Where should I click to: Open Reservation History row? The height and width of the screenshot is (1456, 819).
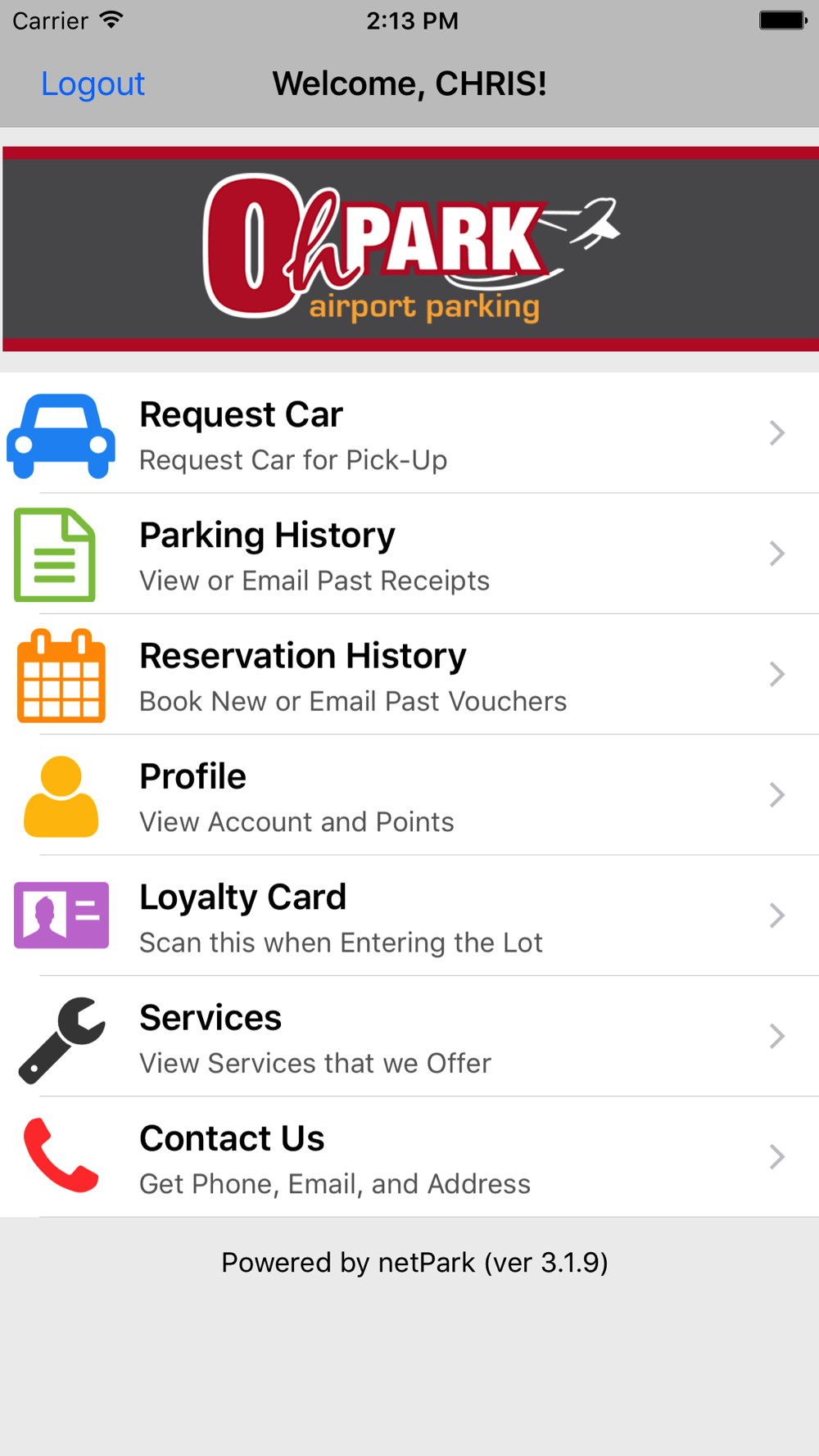click(x=409, y=675)
